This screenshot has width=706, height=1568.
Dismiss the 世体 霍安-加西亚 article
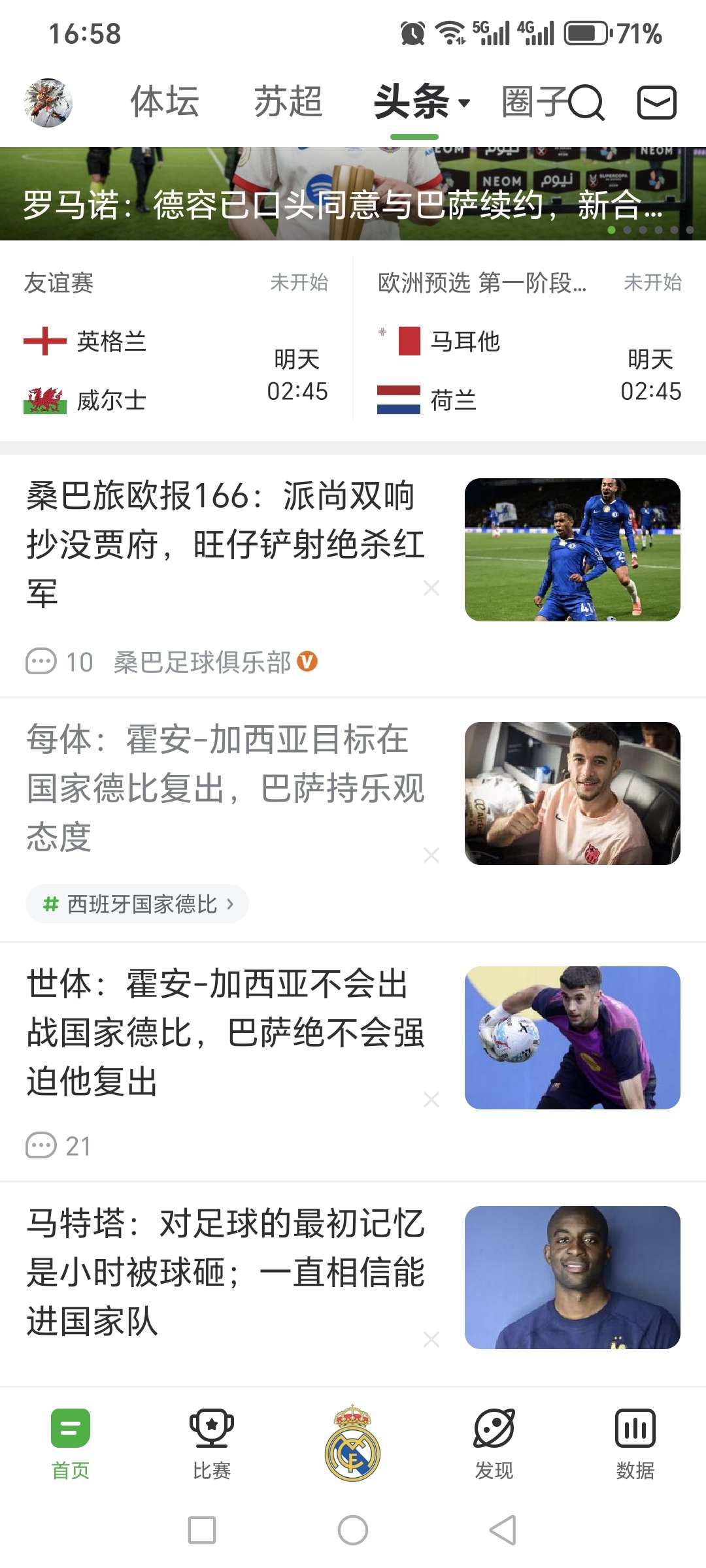click(431, 1100)
